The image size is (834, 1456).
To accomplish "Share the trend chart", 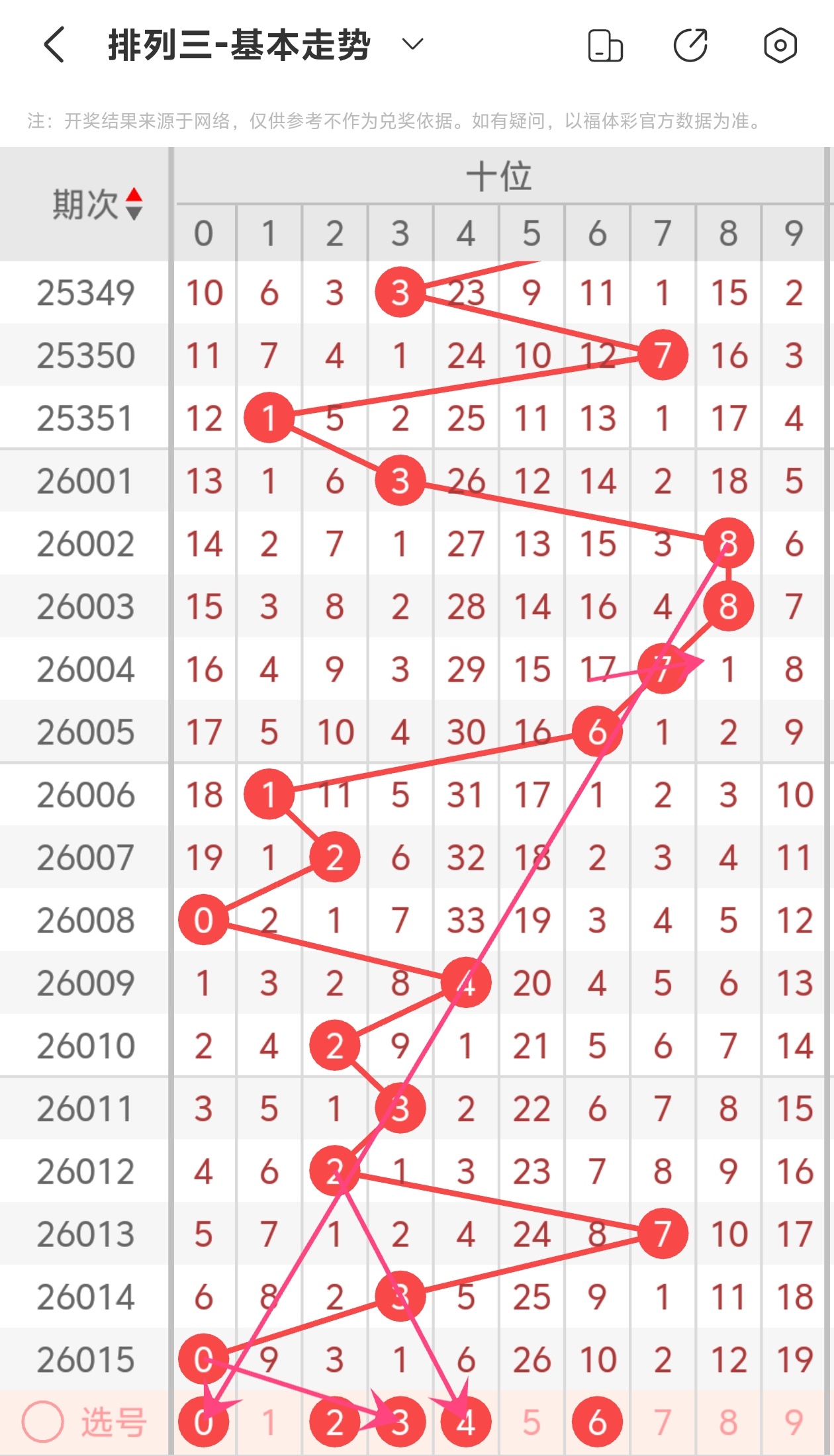I will pos(691,46).
